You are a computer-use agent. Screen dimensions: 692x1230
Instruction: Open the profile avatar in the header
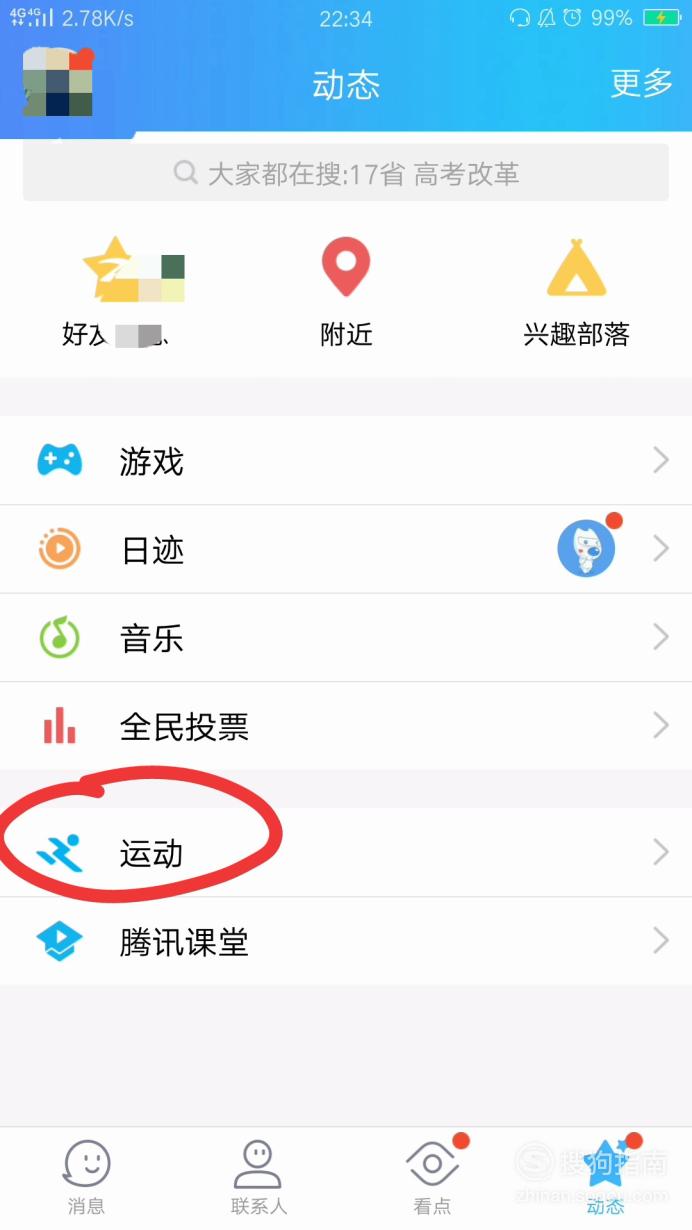(58, 81)
